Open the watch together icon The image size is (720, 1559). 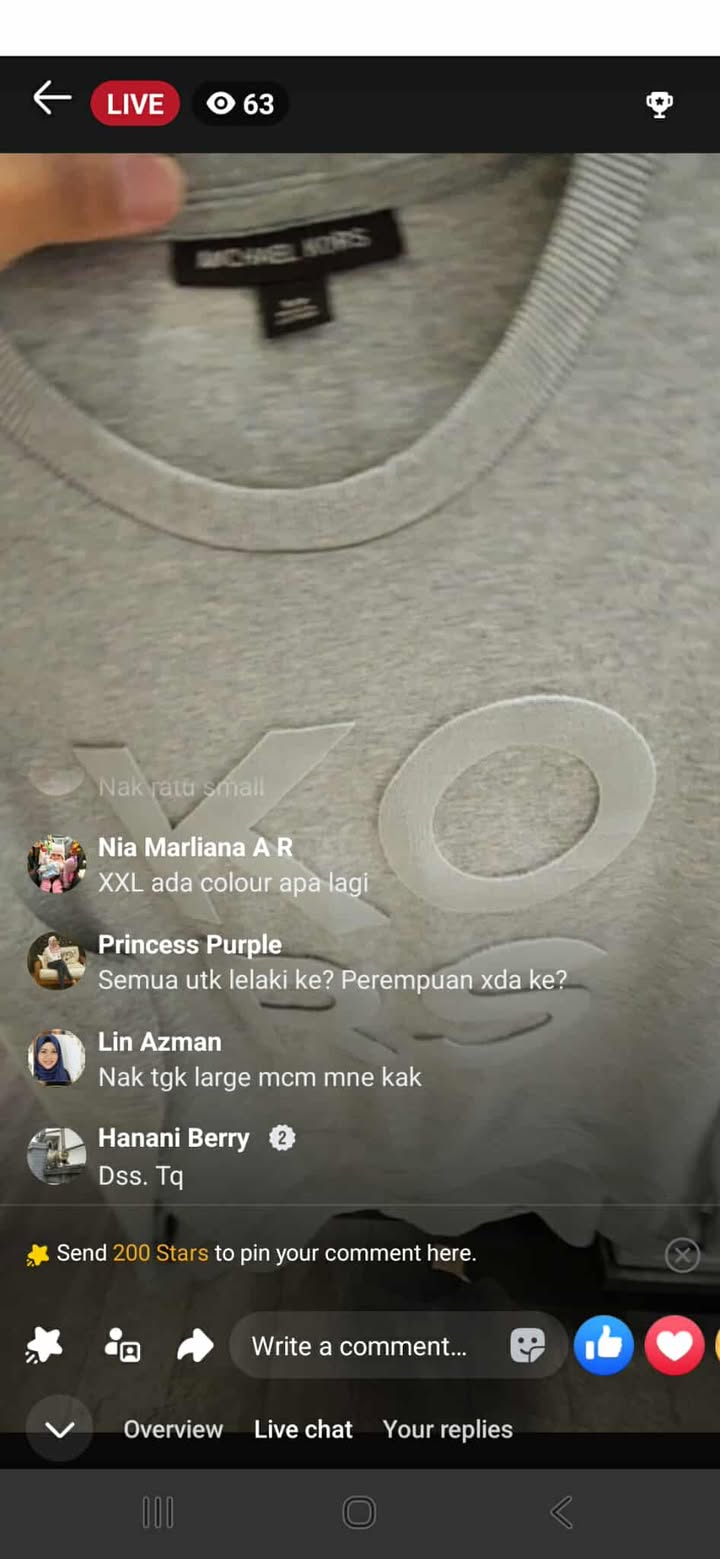[x=122, y=1346]
